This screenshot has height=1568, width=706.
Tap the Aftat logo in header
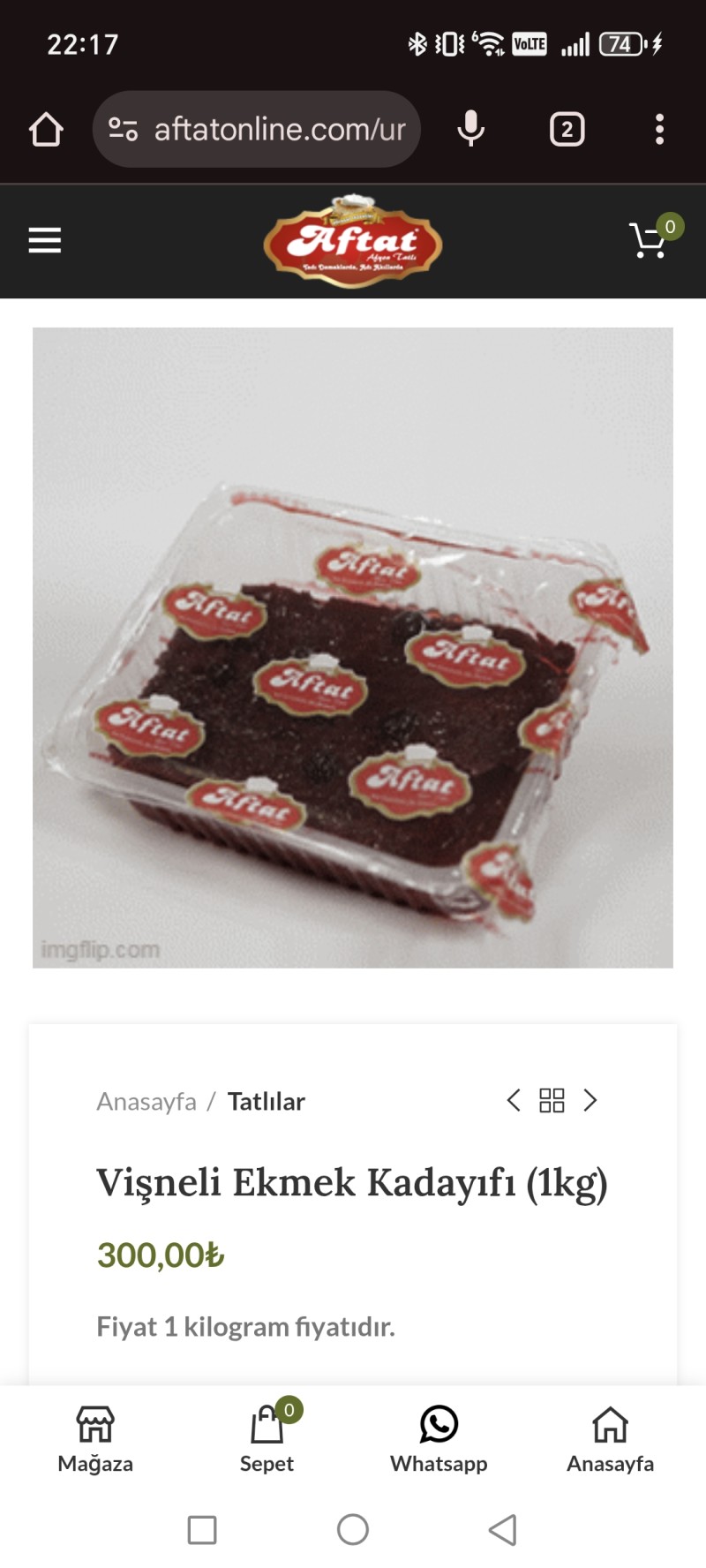pos(353,241)
